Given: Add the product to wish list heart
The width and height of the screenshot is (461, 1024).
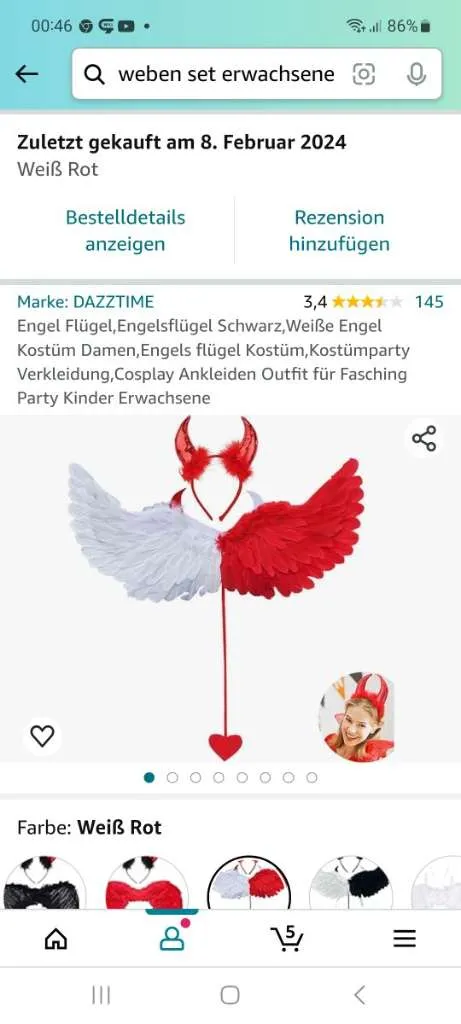Looking at the screenshot, I should click(42, 736).
